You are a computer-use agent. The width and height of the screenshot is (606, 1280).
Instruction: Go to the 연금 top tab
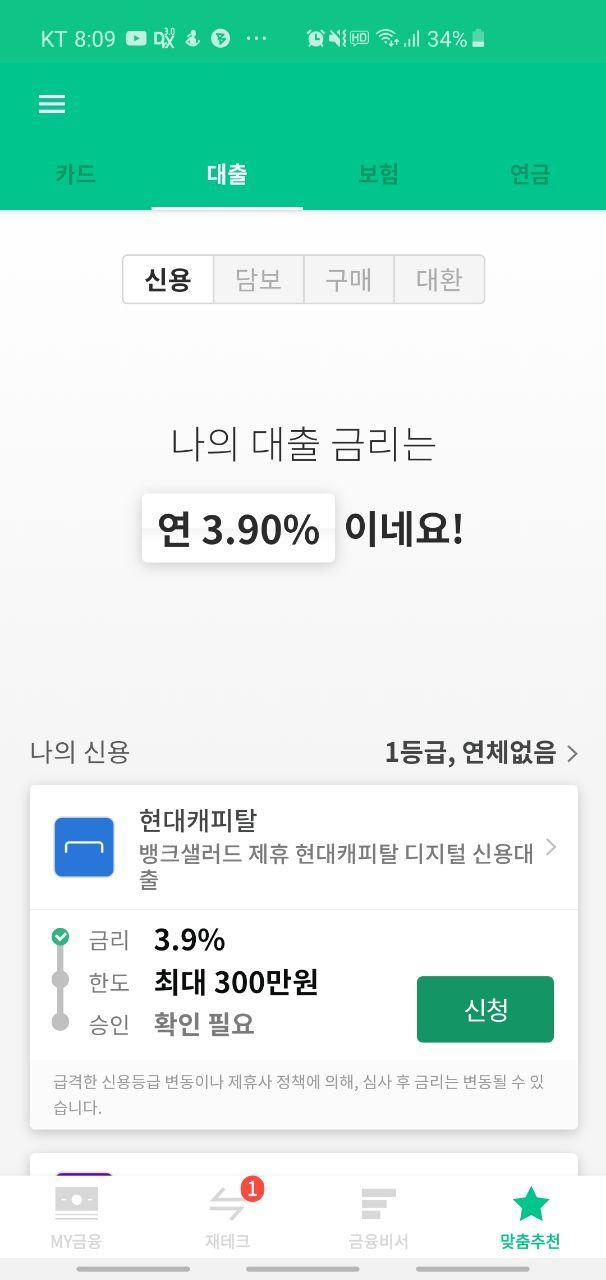(x=530, y=174)
